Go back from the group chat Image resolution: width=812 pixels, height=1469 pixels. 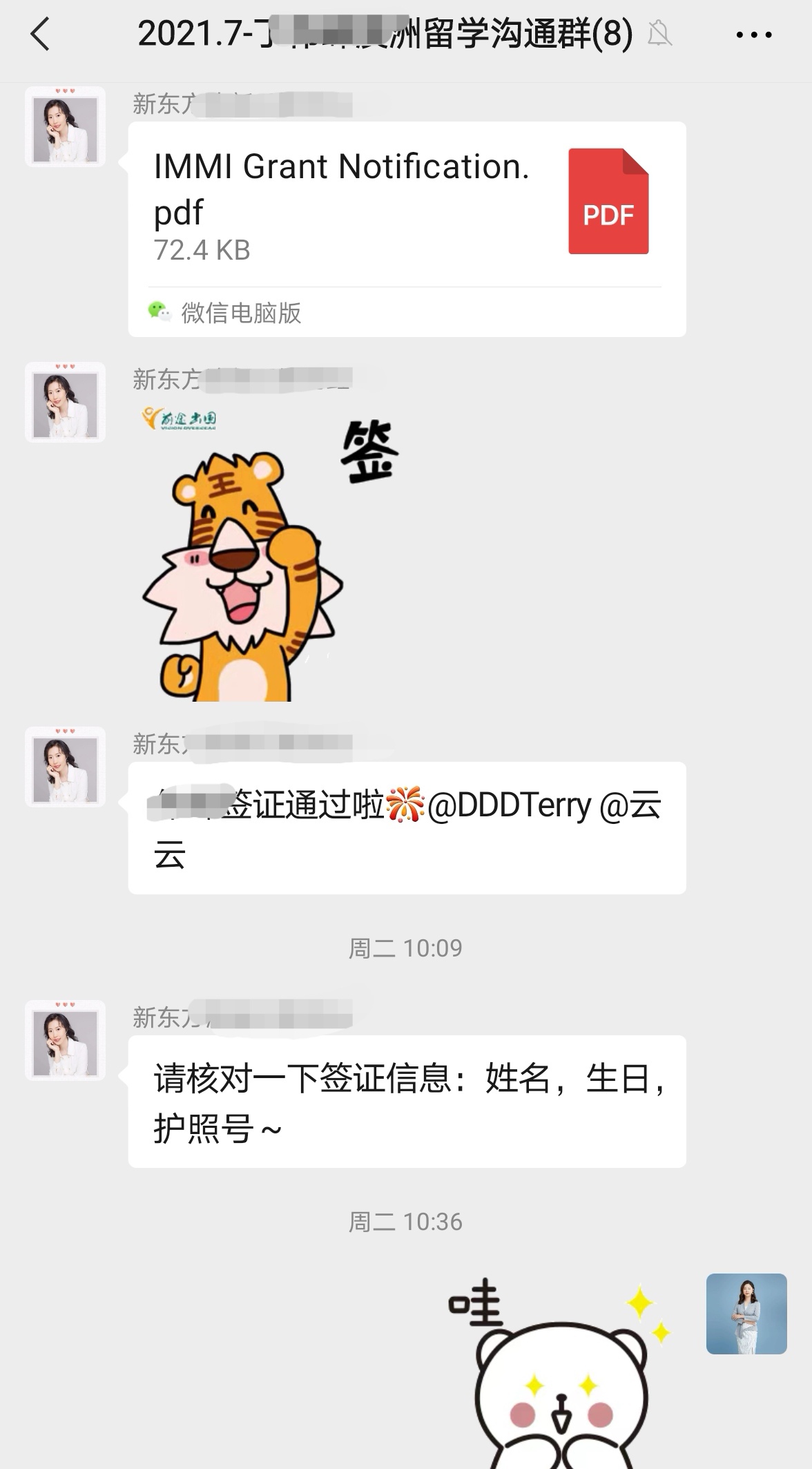(40, 34)
